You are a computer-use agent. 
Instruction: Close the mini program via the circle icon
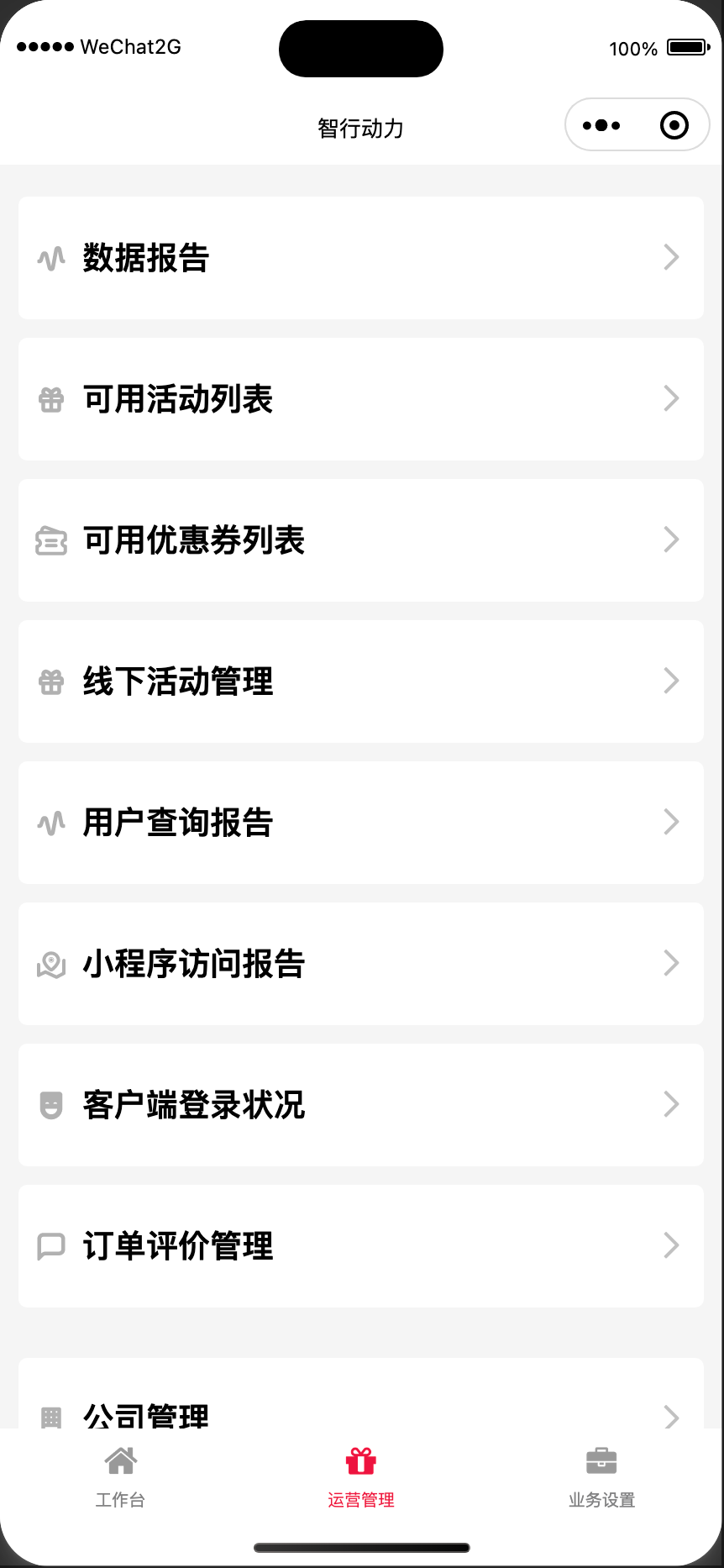click(x=674, y=126)
